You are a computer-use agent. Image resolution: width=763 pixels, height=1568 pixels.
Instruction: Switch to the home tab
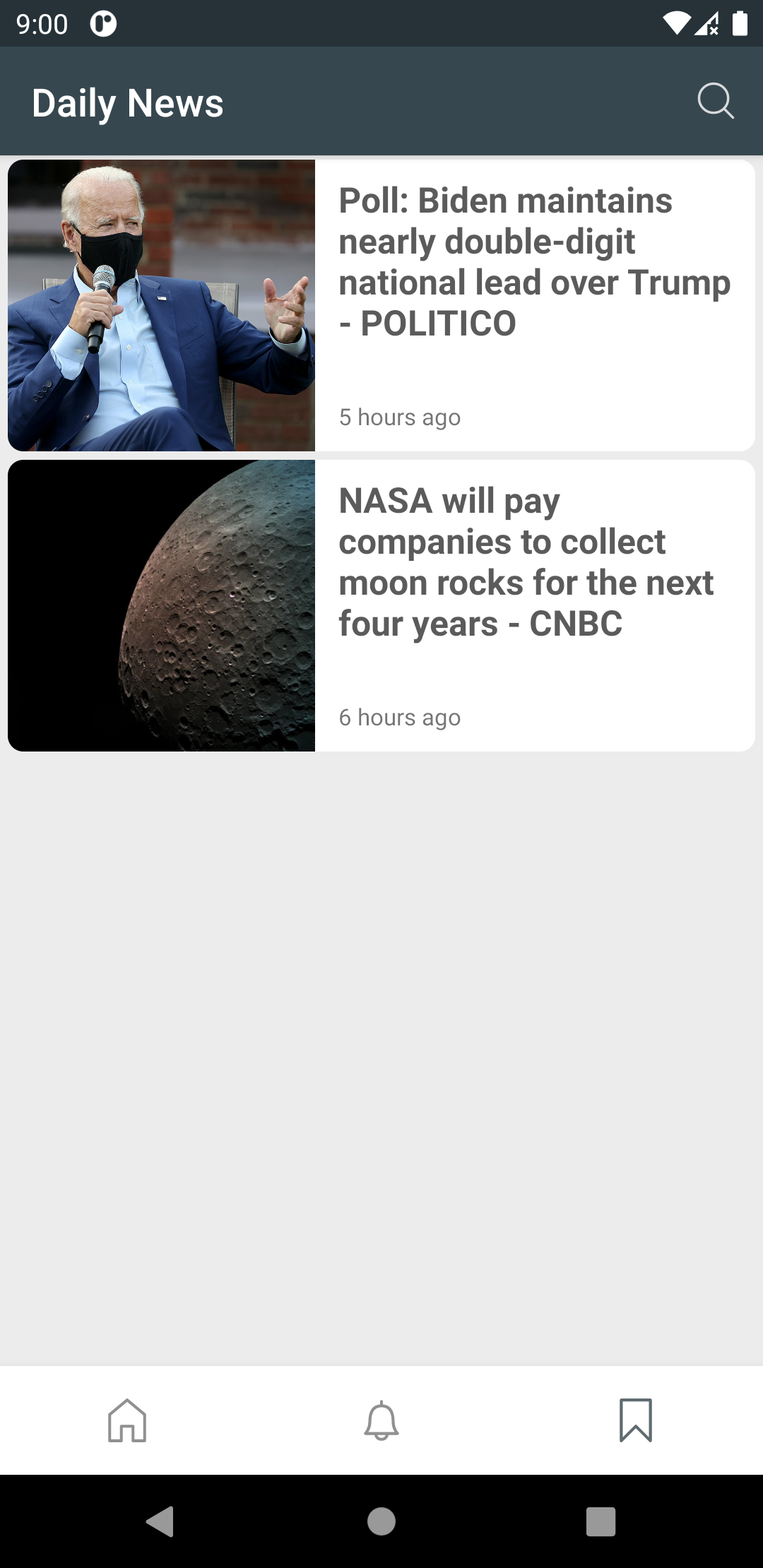pyautogui.click(x=127, y=1420)
